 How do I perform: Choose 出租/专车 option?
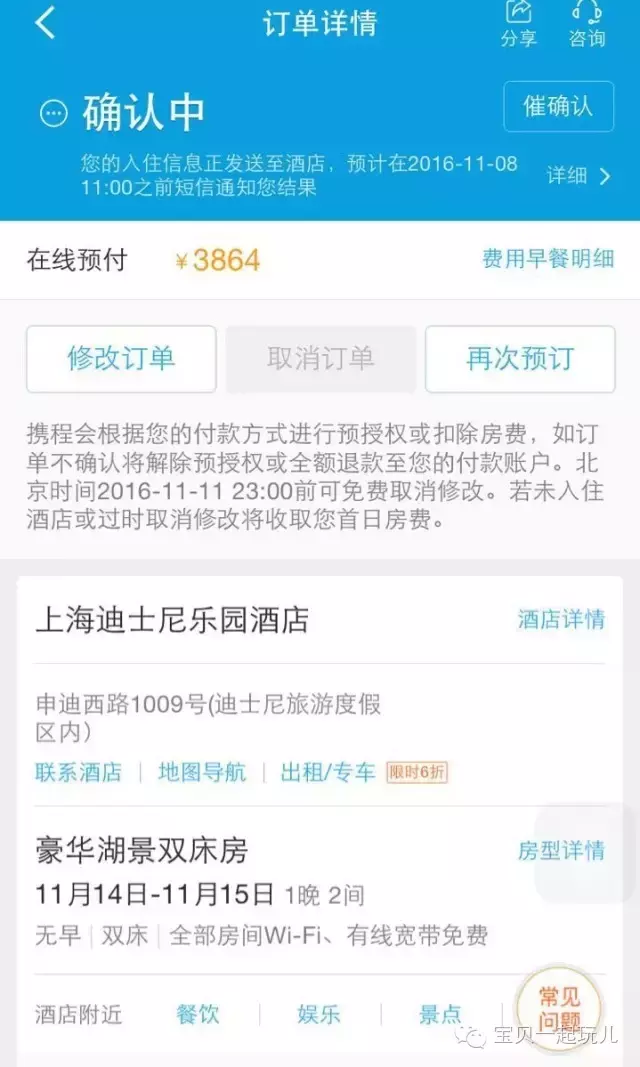click(x=328, y=772)
